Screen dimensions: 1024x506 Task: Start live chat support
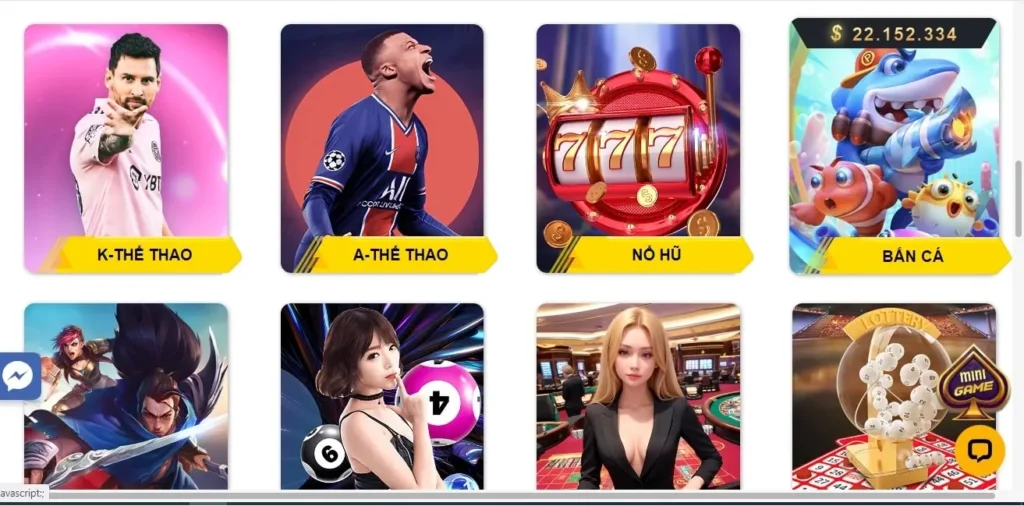(x=979, y=451)
